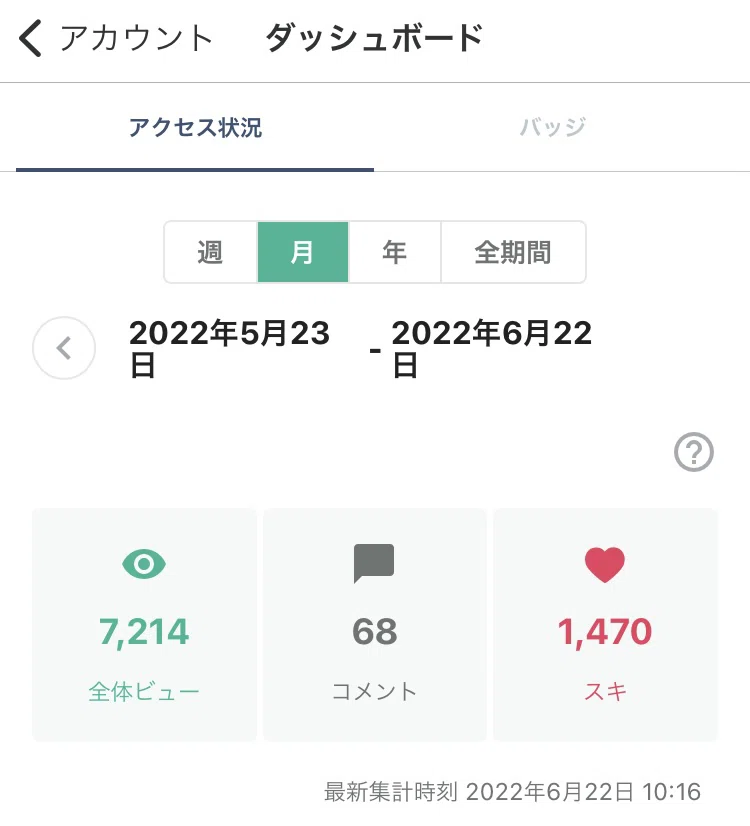The image size is (750, 826).
Task: Open the question mark help icon
Action: (x=694, y=452)
